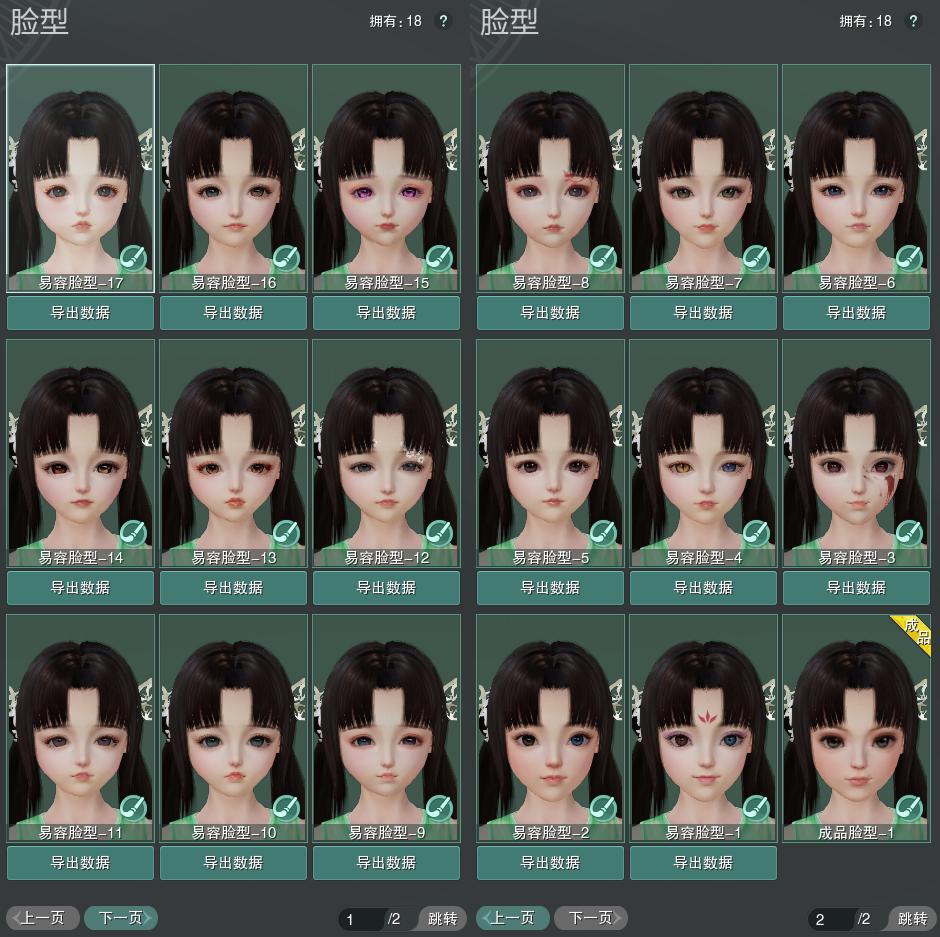Pick the scarred face 易容脸型-3
This screenshot has height=937, width=940.
coord(856,445)
